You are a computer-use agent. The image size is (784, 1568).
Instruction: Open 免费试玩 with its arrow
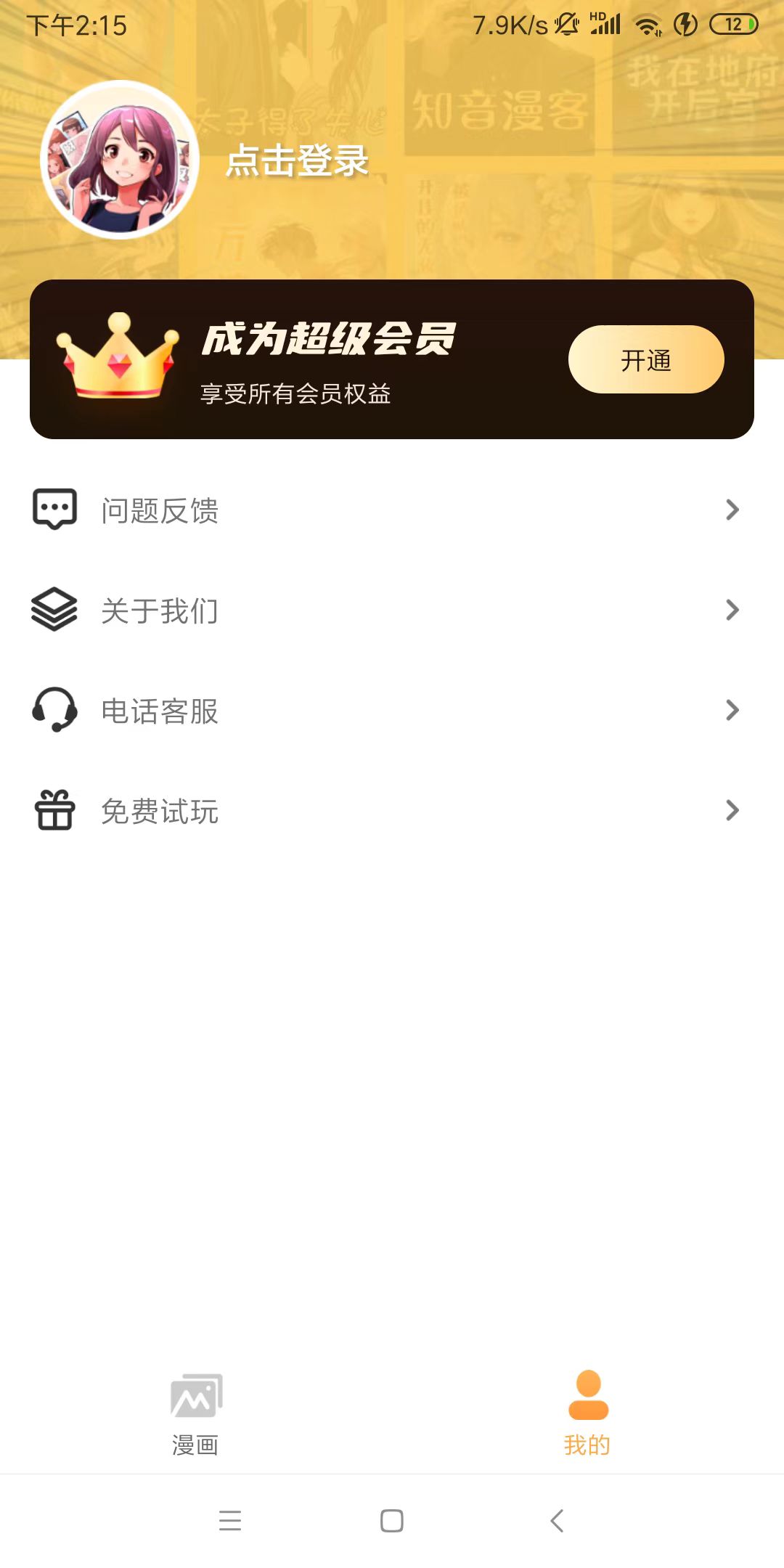click(x=732, y=812)
